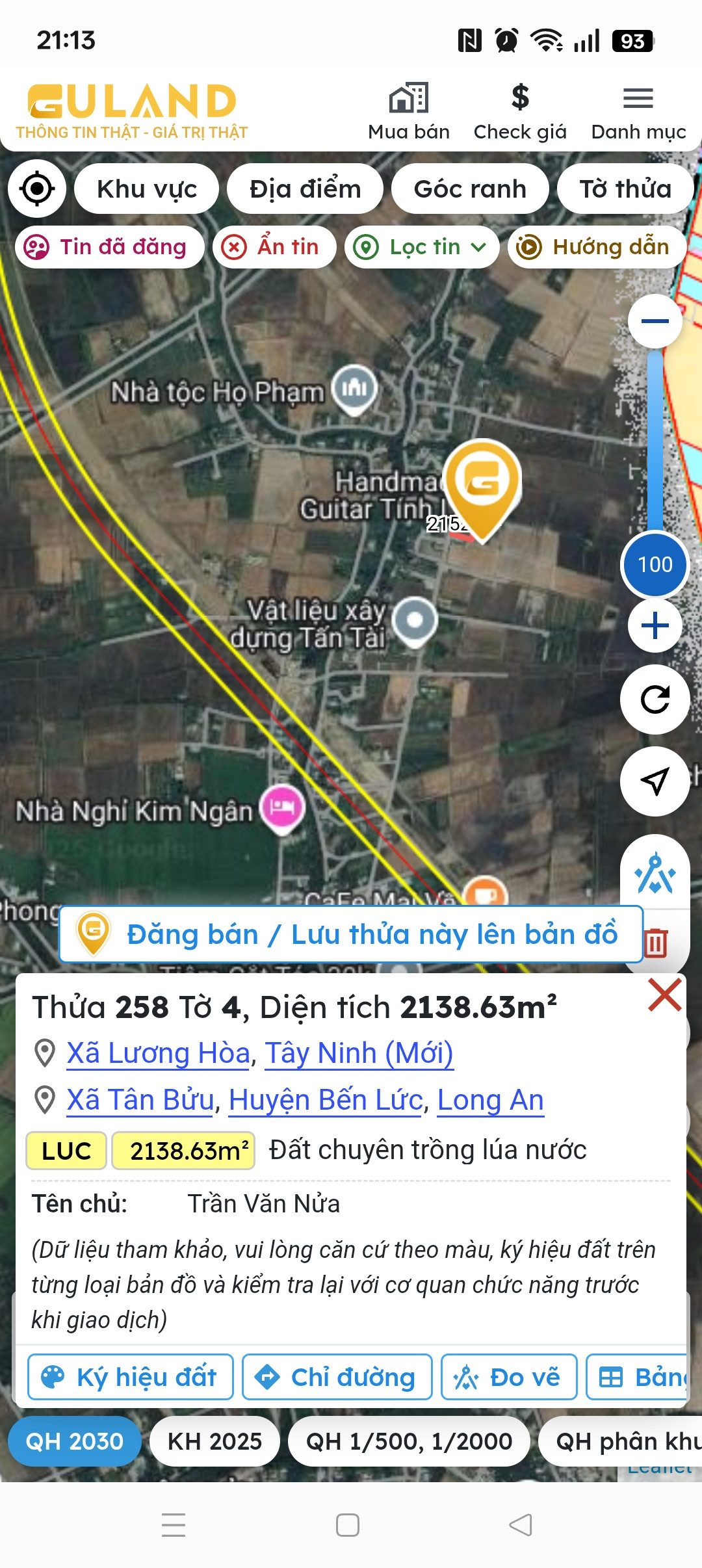Viewport: 702px width, 1568px height.
Task: Open the Danh mục menu
Action: [638, 112]
